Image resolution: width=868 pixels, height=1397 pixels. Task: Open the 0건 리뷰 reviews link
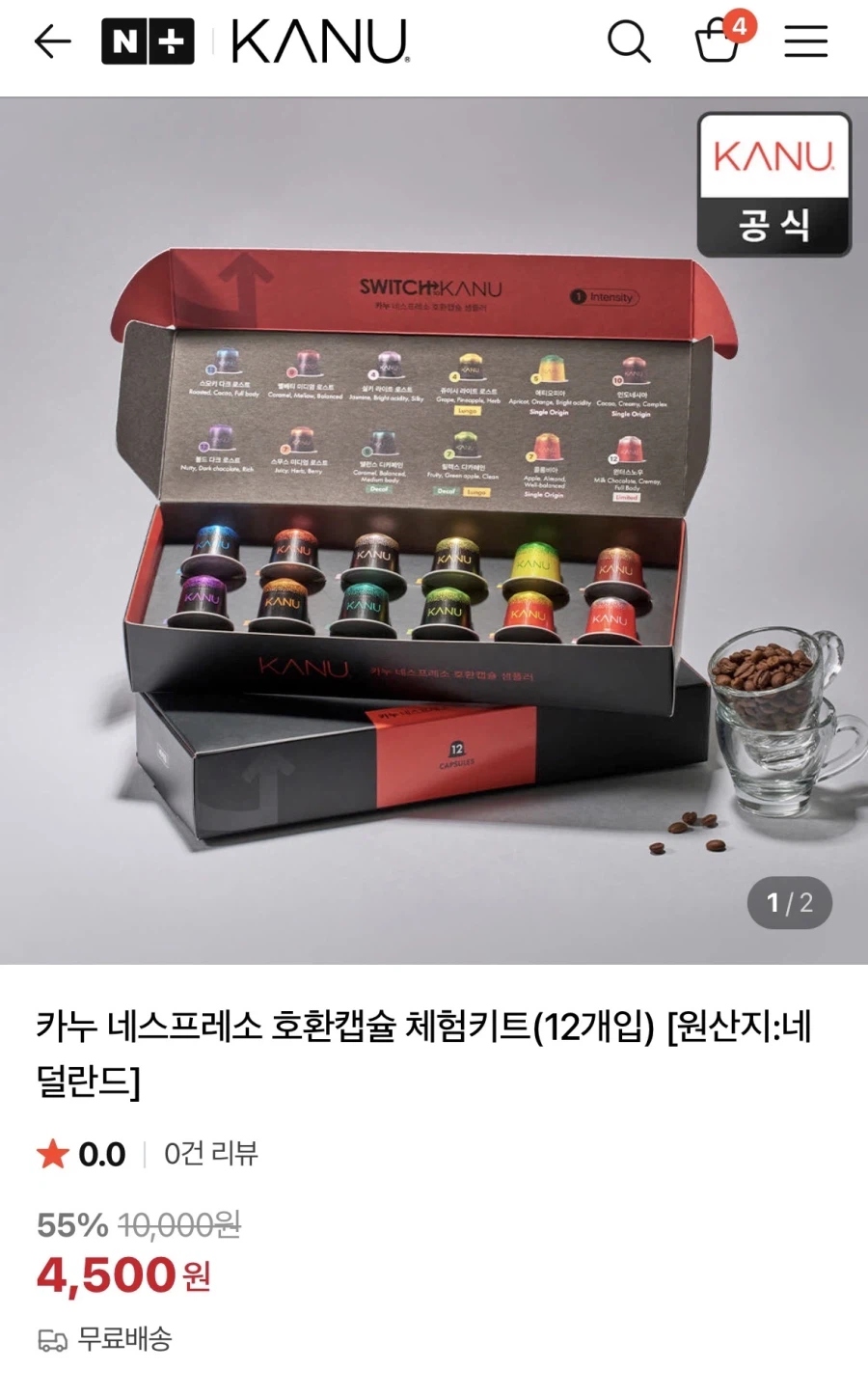tap(210, 1153)
